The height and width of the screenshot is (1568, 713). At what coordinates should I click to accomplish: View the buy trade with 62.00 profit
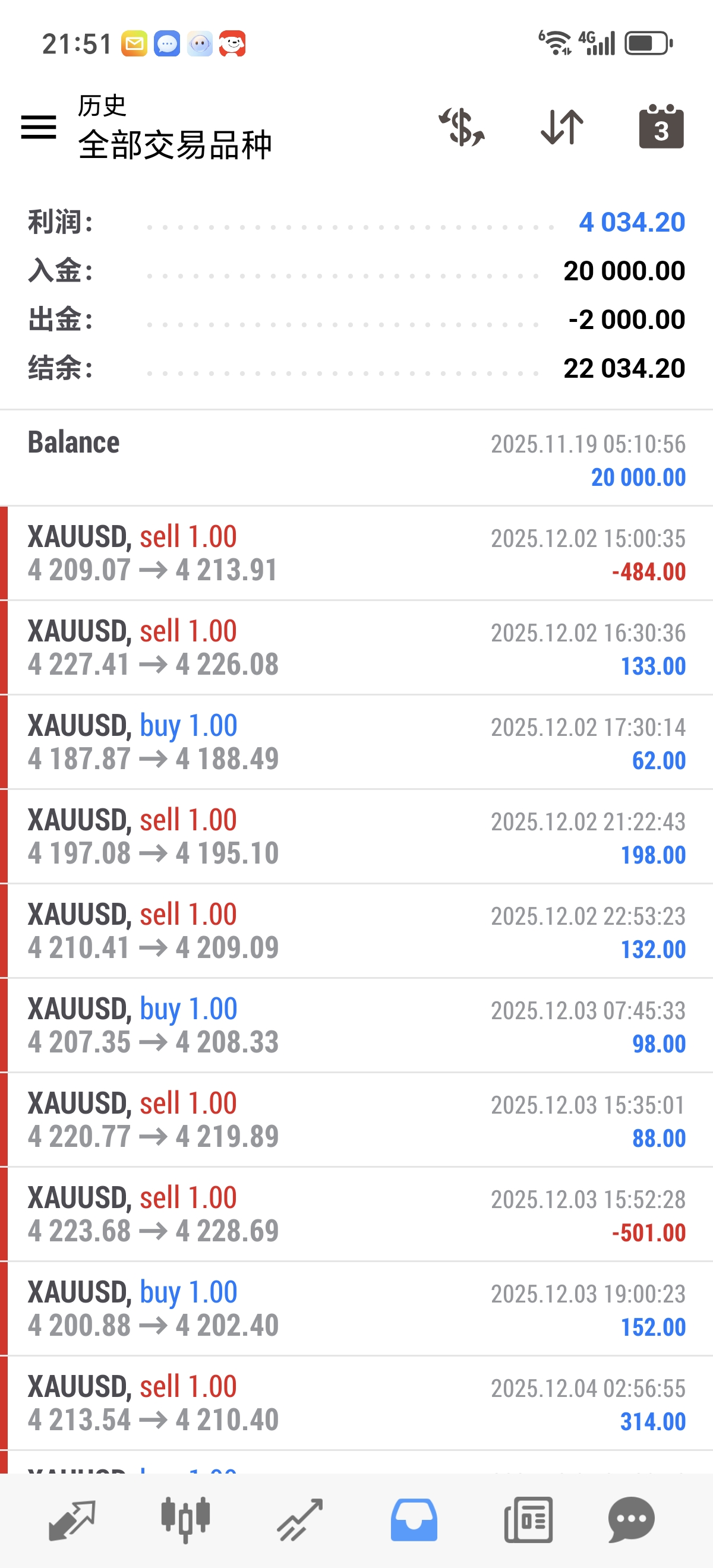pyautogui.click(x=356, y=742)
